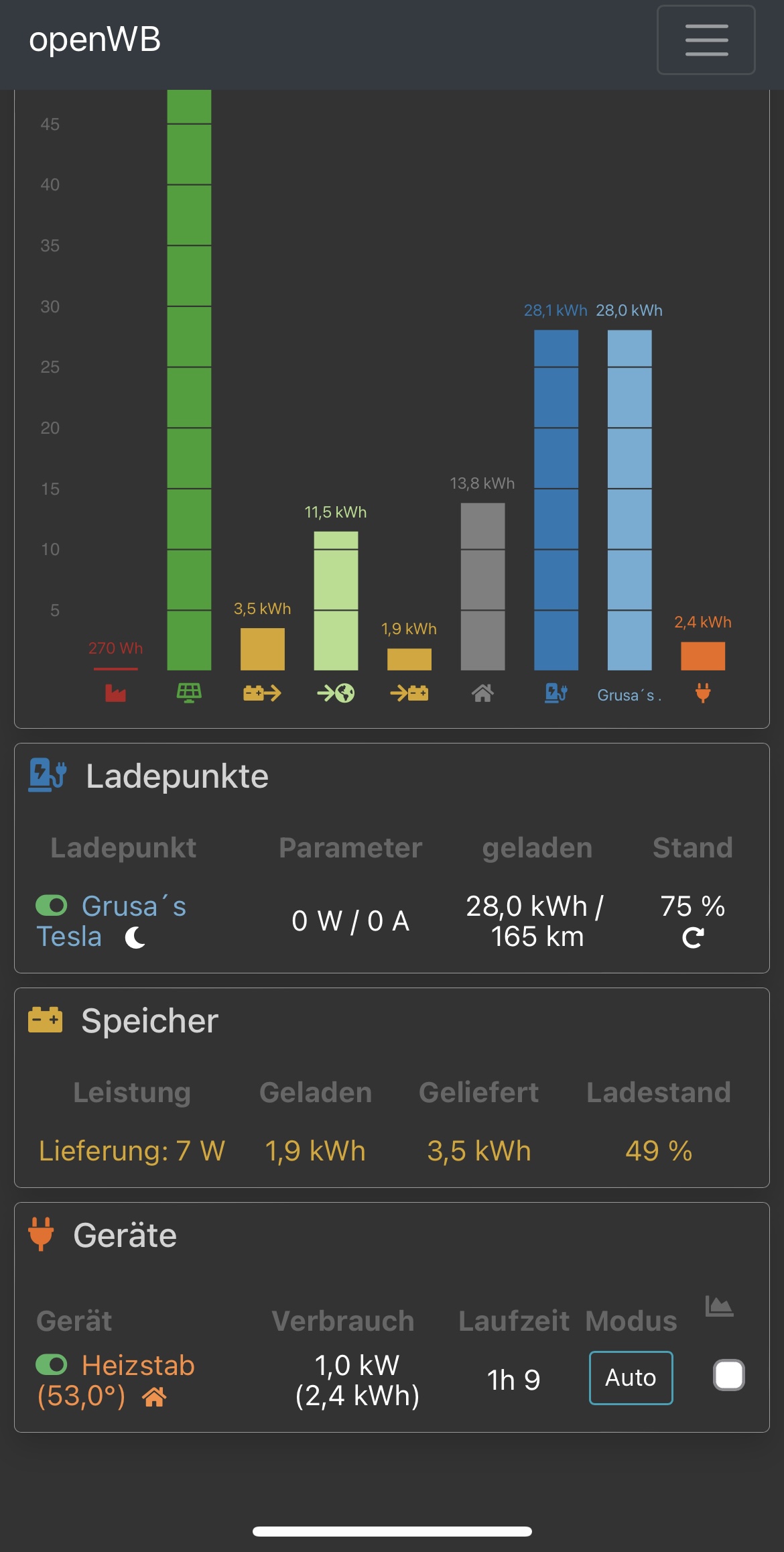Viewport: 784px width, 1552px height.
Task: Toggle the Grusa's Tesla charge point switch
Action: pyautogui.click(x=52, y=906)
